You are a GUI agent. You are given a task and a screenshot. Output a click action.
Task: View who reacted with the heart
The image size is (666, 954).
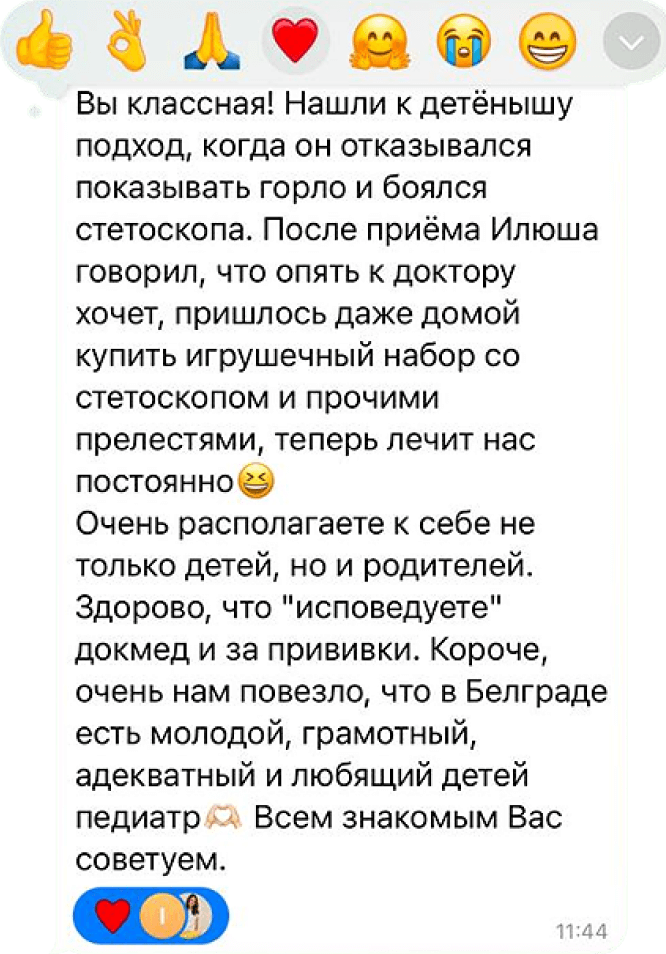152,915
